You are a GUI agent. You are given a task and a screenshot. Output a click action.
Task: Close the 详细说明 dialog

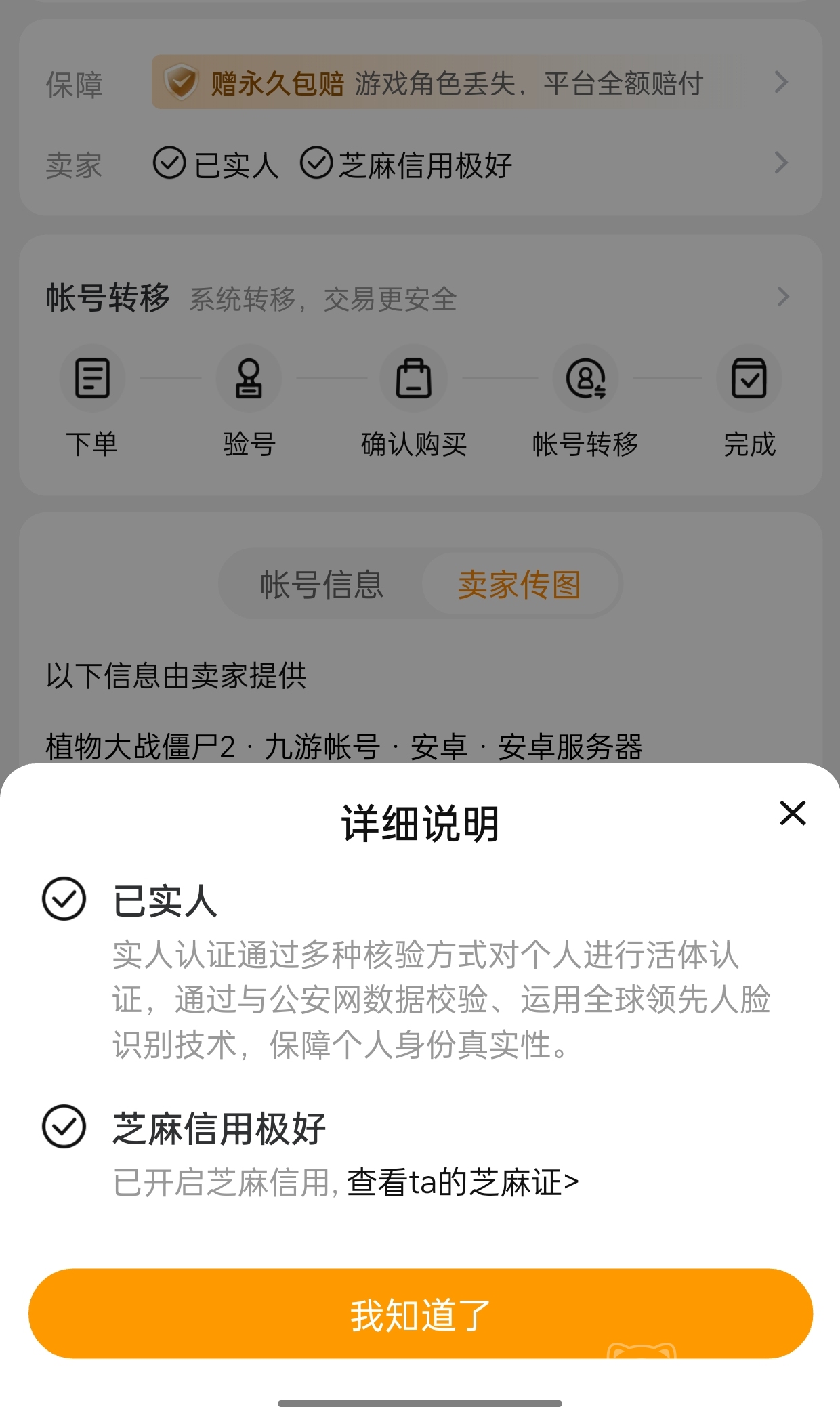coord(792,813)
